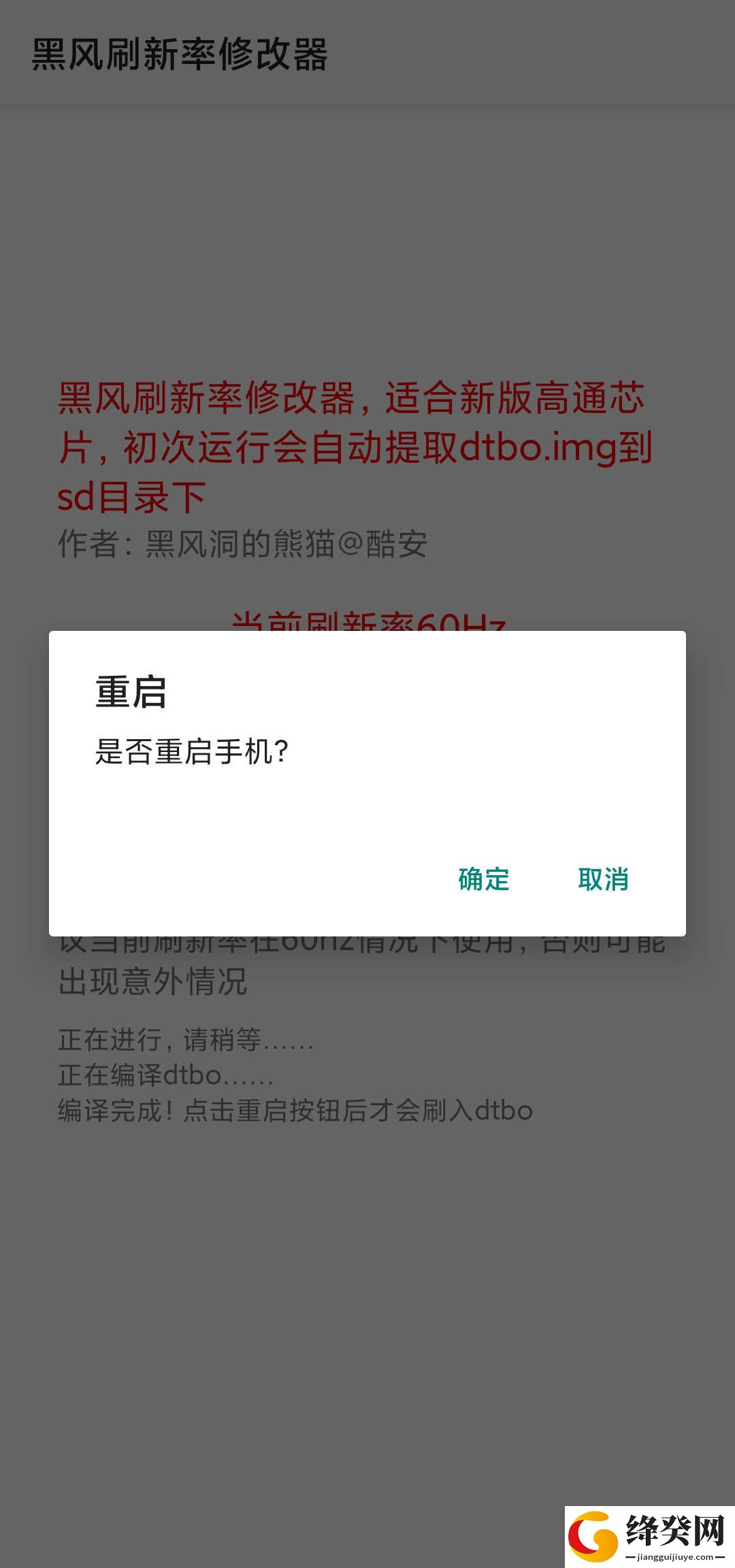
Task: Confirm phone restart with 确定
Action: click(484, 879)
